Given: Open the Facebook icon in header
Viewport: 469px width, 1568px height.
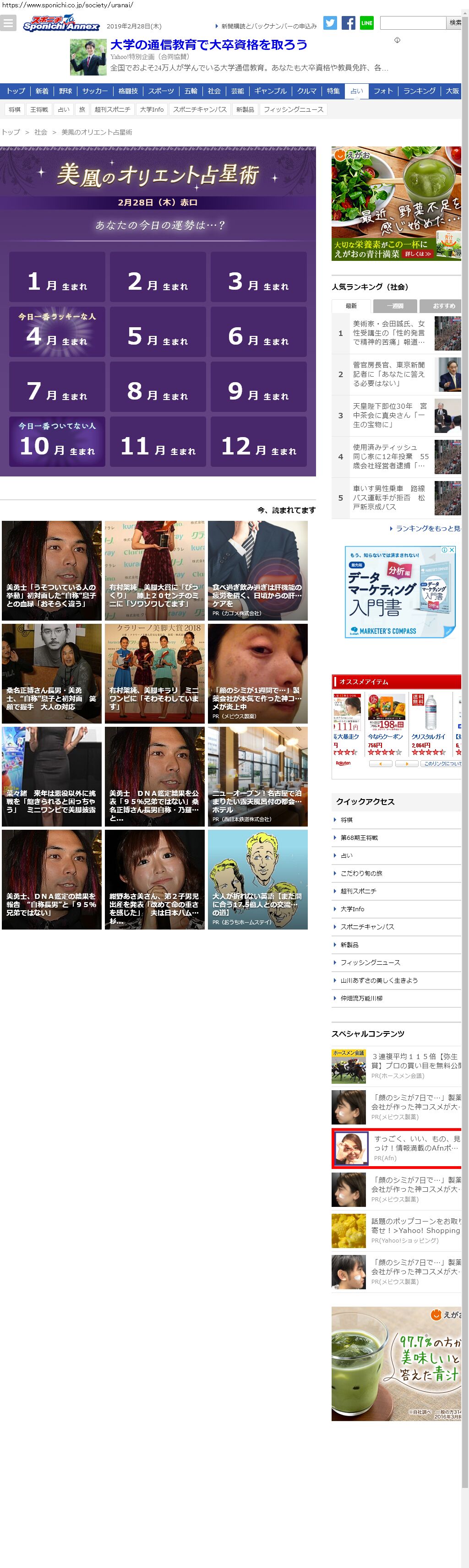Looking at the screenshot, I should (x=349, y=23).
